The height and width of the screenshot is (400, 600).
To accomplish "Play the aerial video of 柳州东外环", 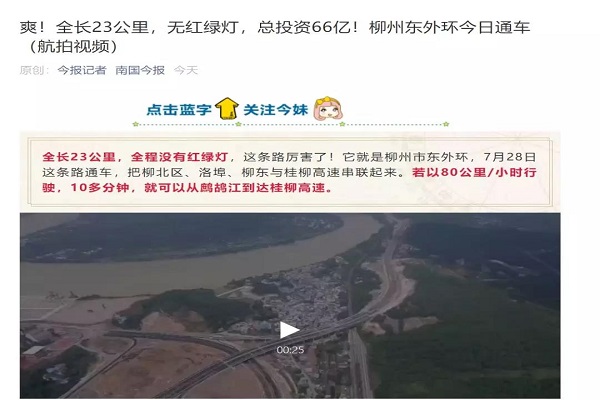I will (289, 329).
